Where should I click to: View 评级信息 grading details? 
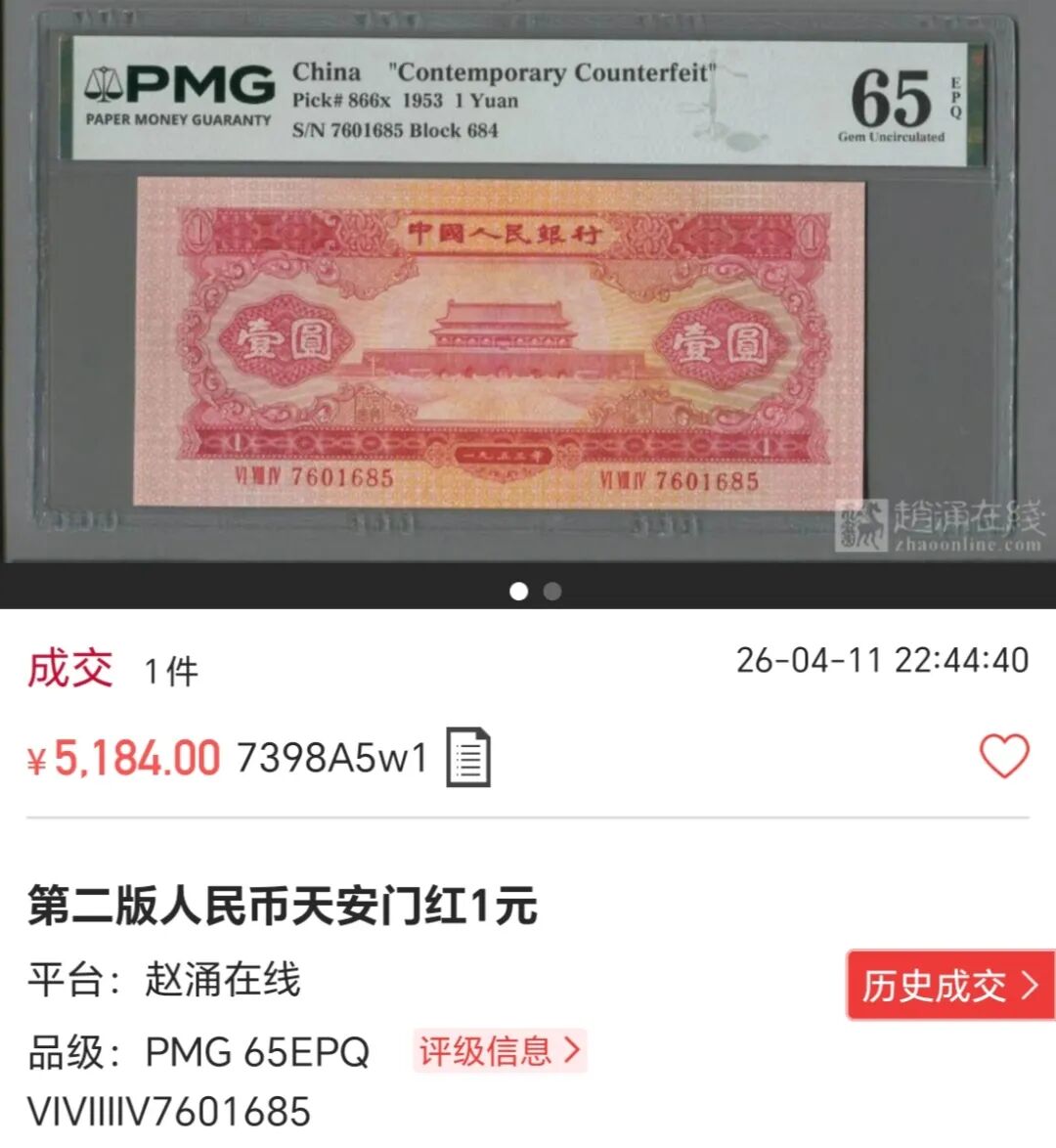pos(500,1051)
